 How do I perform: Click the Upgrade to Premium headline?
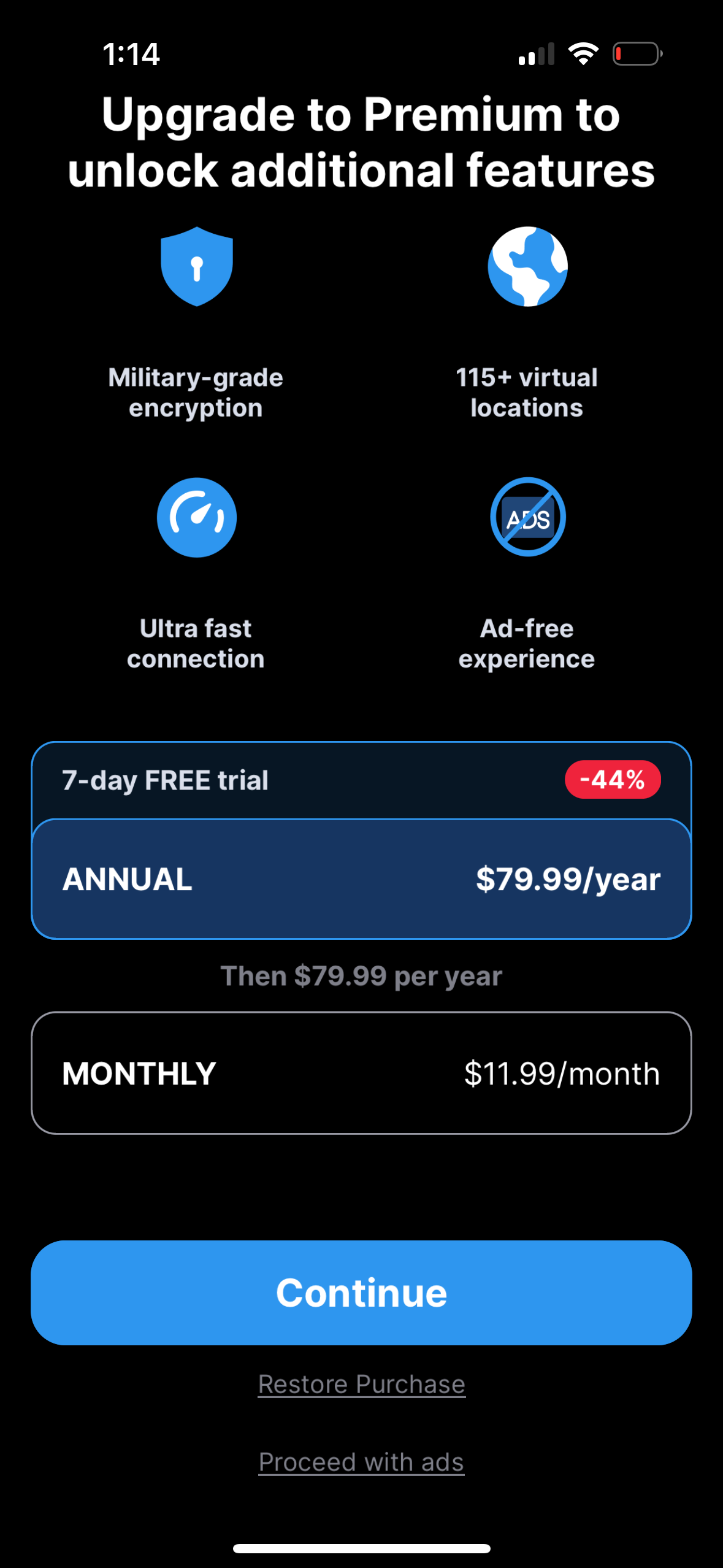(x=361, y=142)
